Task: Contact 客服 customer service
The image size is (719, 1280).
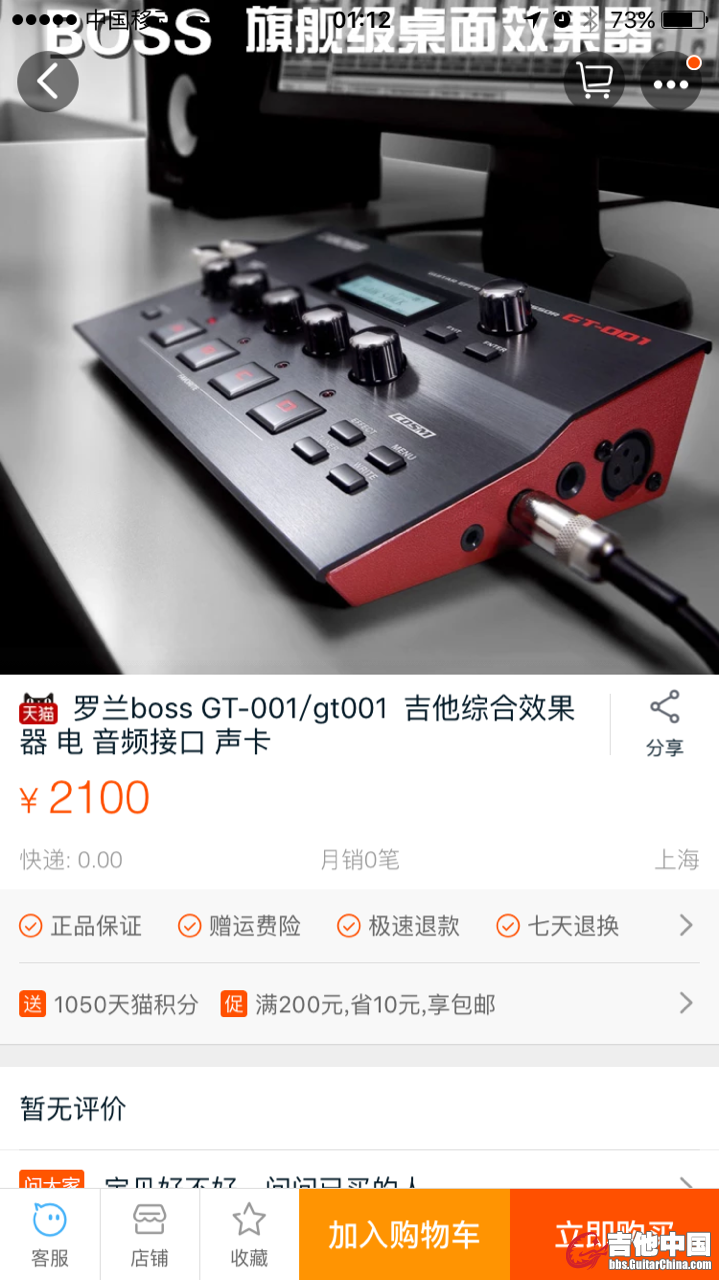Action: click(49, 1234)
